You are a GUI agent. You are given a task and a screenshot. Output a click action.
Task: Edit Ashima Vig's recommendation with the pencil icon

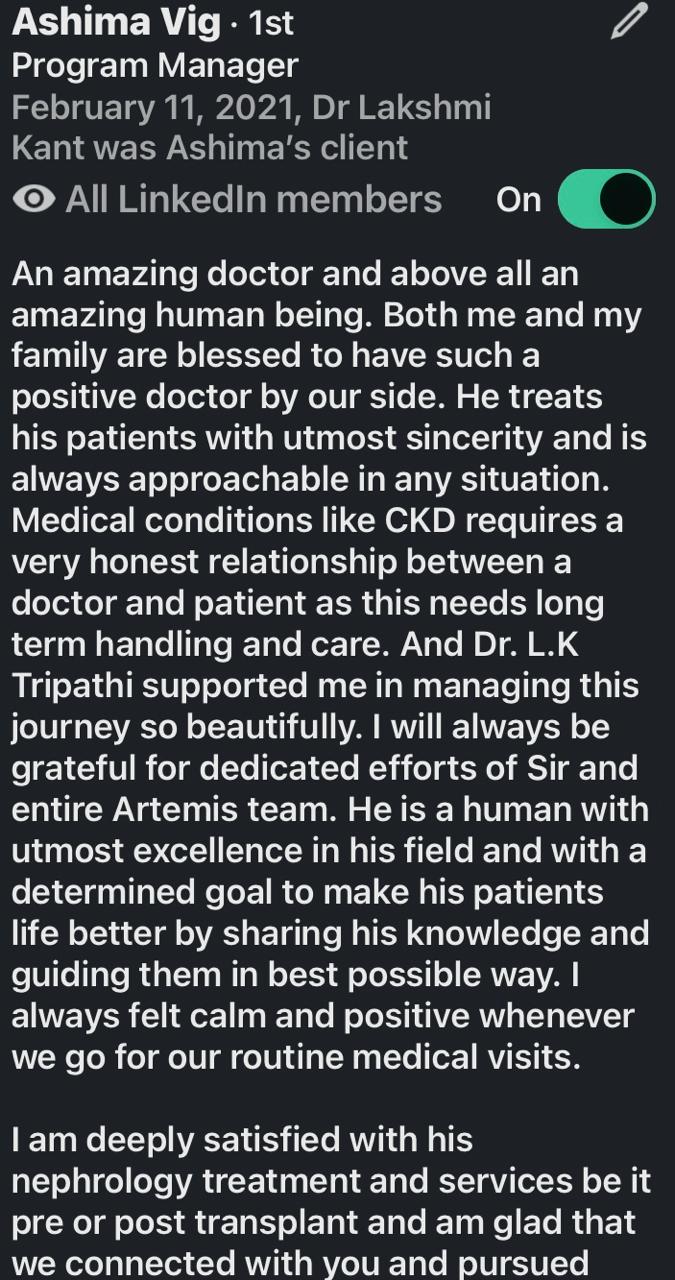tap(629, 22)
